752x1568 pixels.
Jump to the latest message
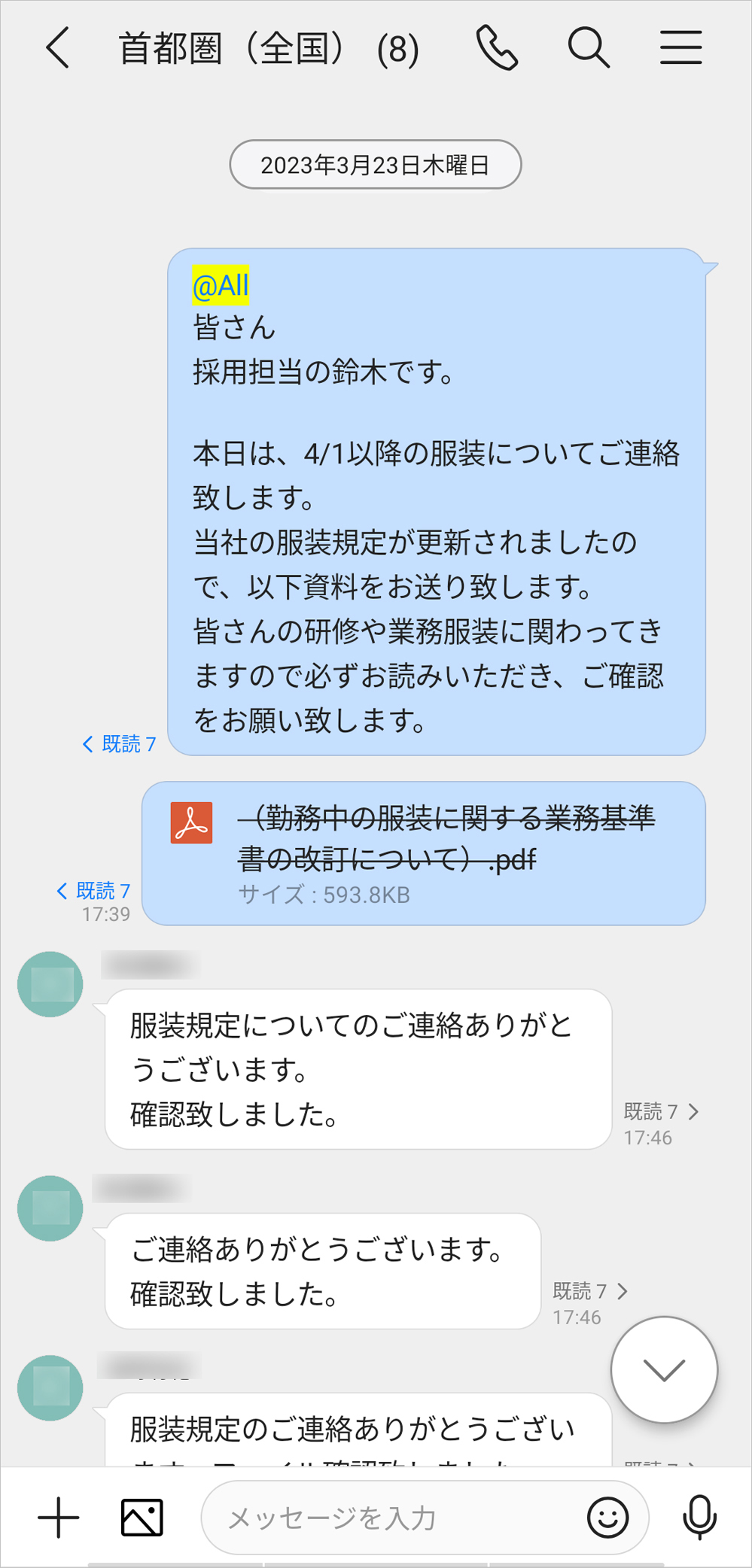coord(664,1369)
